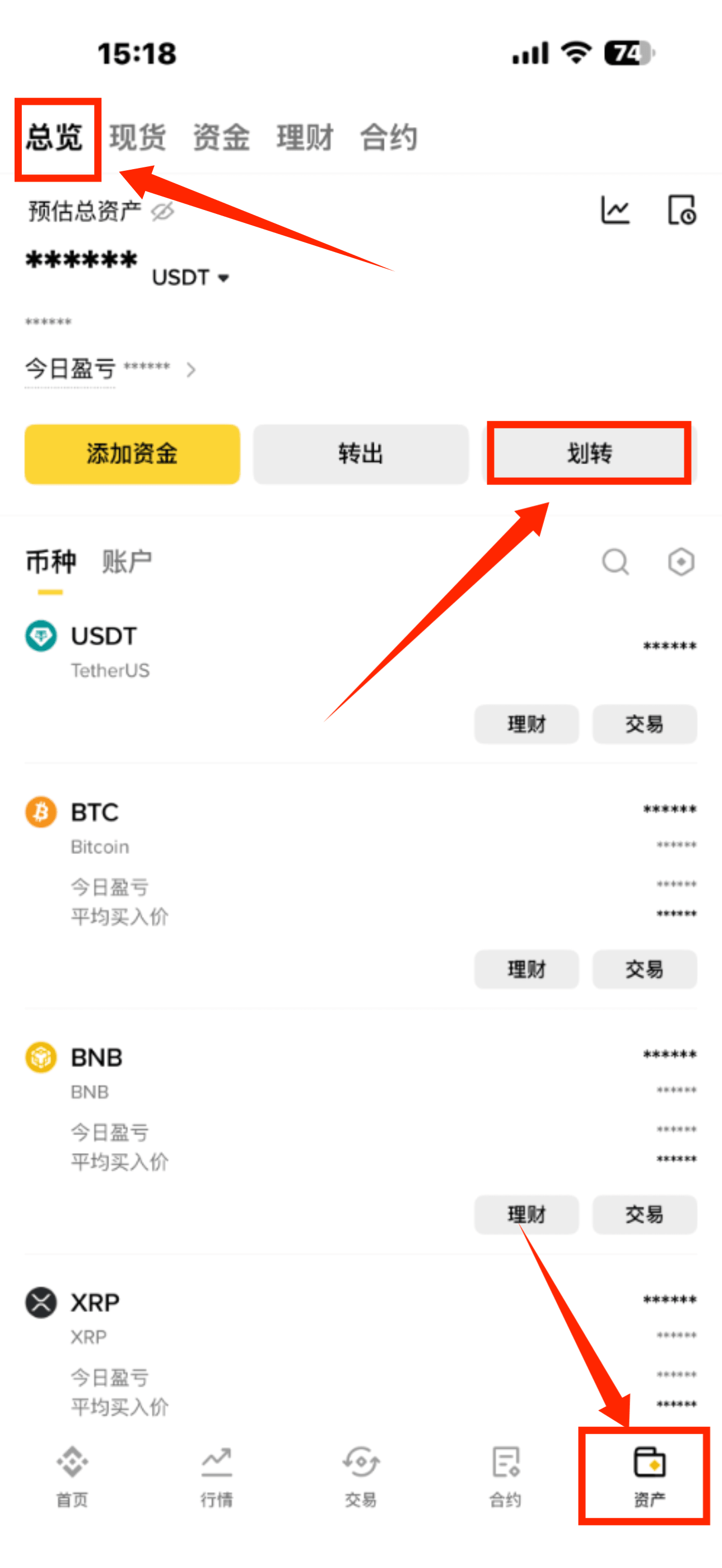This screenshot has height=1568, width=722.
Task: Search coins with magnifier icon
Action: pyautogui.click(x=615, y=561)
